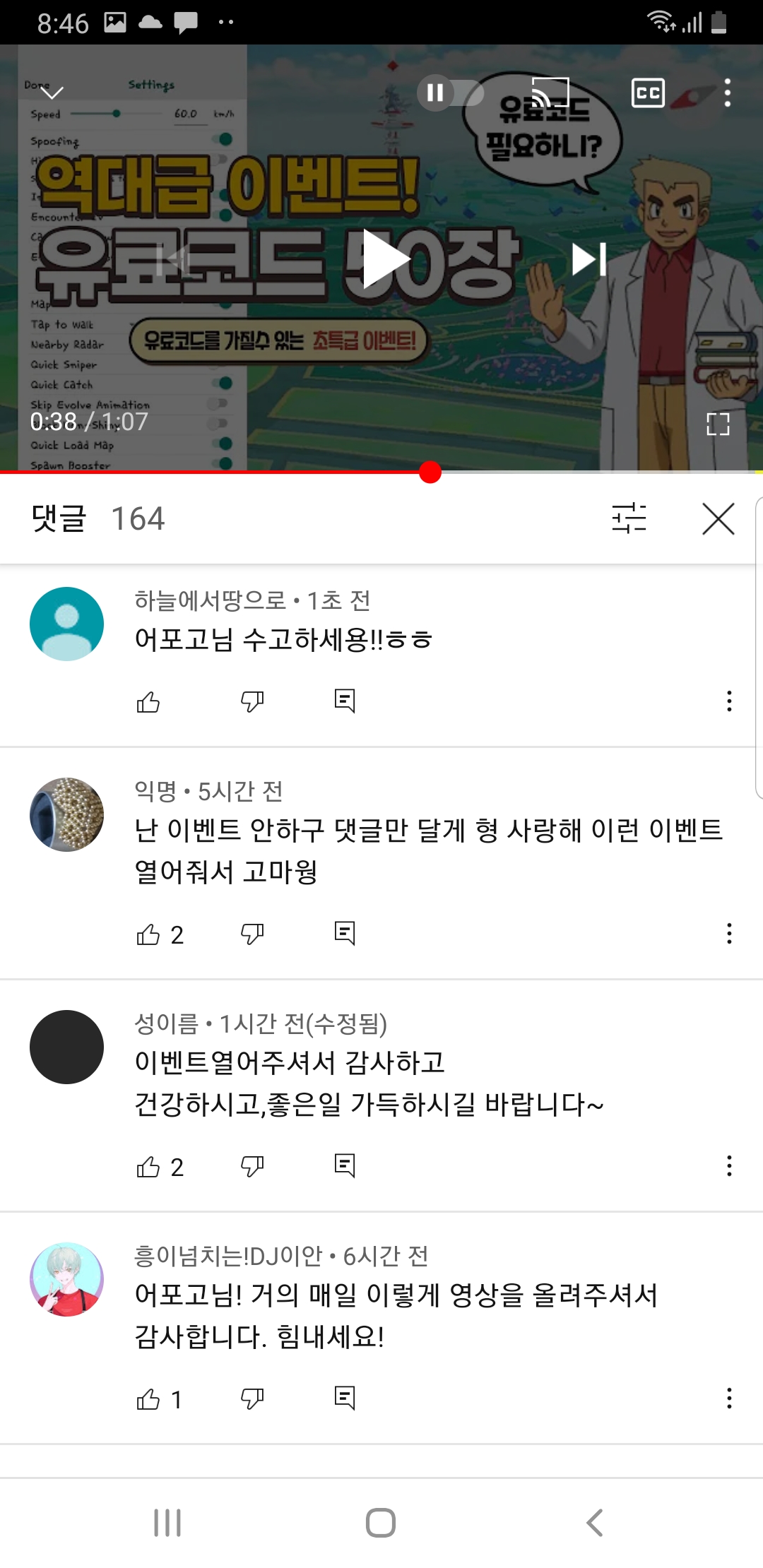Like the comment by 하늘에서땅으로
763x1568 pixels.
click(x=148, y=701)
